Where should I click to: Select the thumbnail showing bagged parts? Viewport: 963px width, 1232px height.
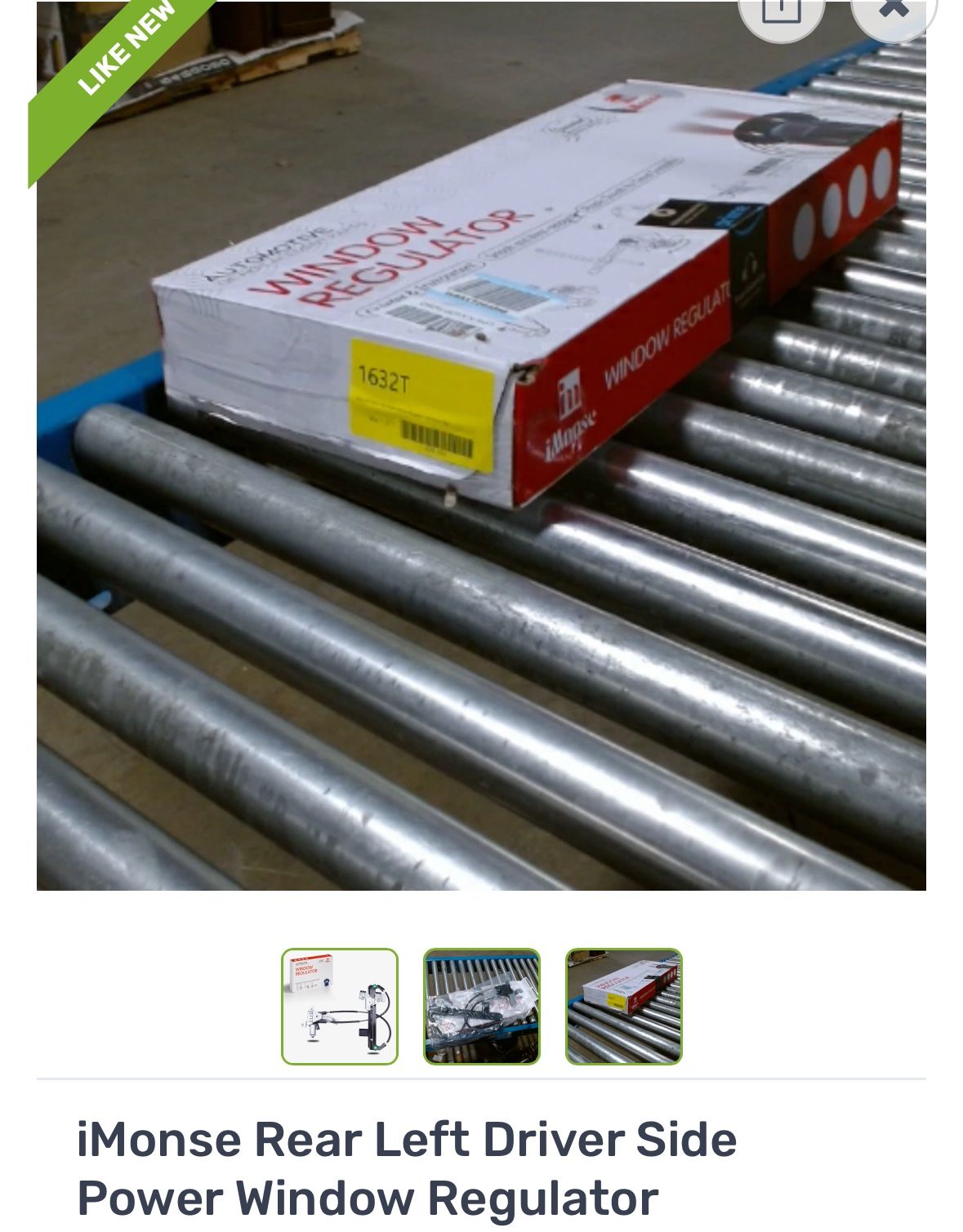482,1006
